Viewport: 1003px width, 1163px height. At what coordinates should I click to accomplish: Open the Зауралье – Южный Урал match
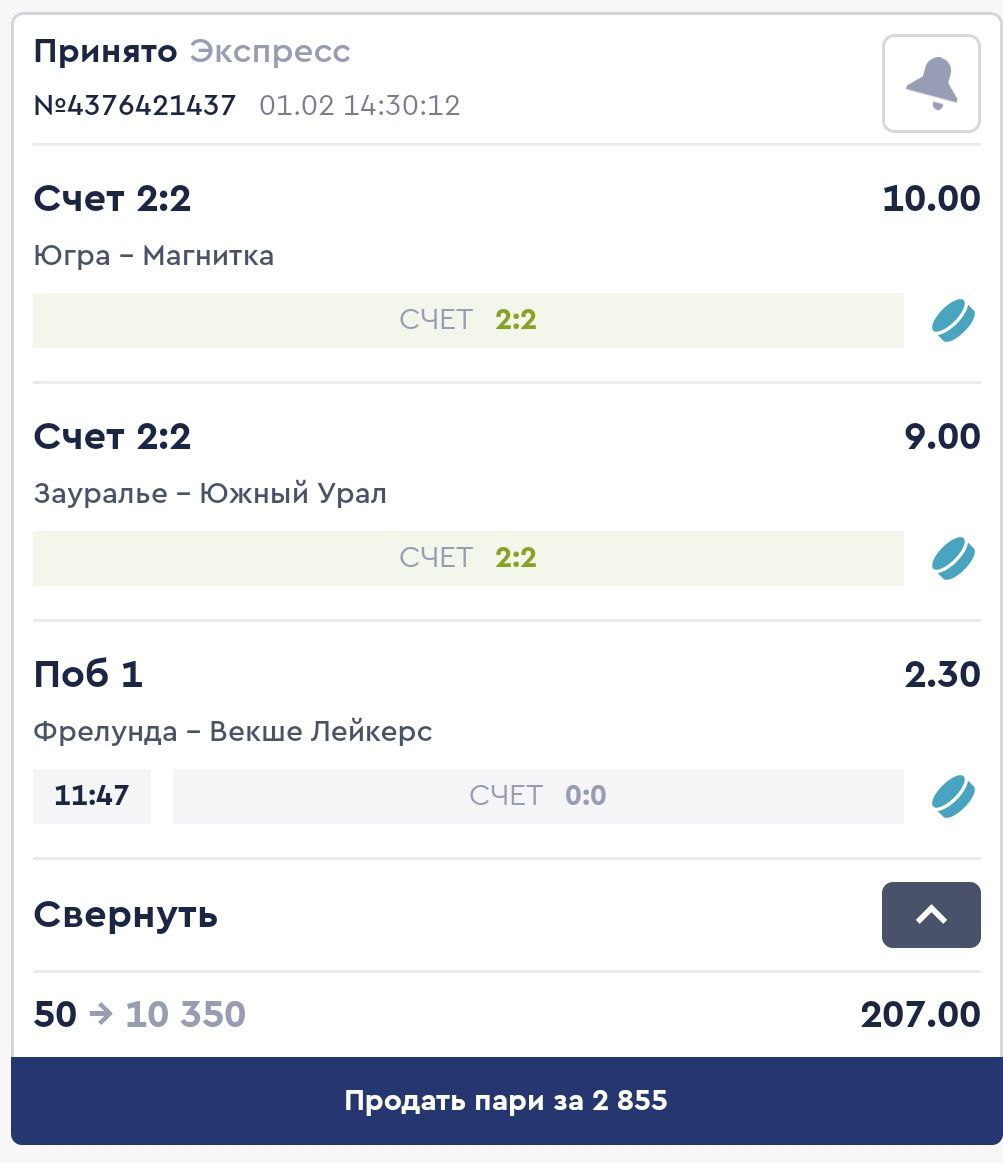click(x=210, y=494)
